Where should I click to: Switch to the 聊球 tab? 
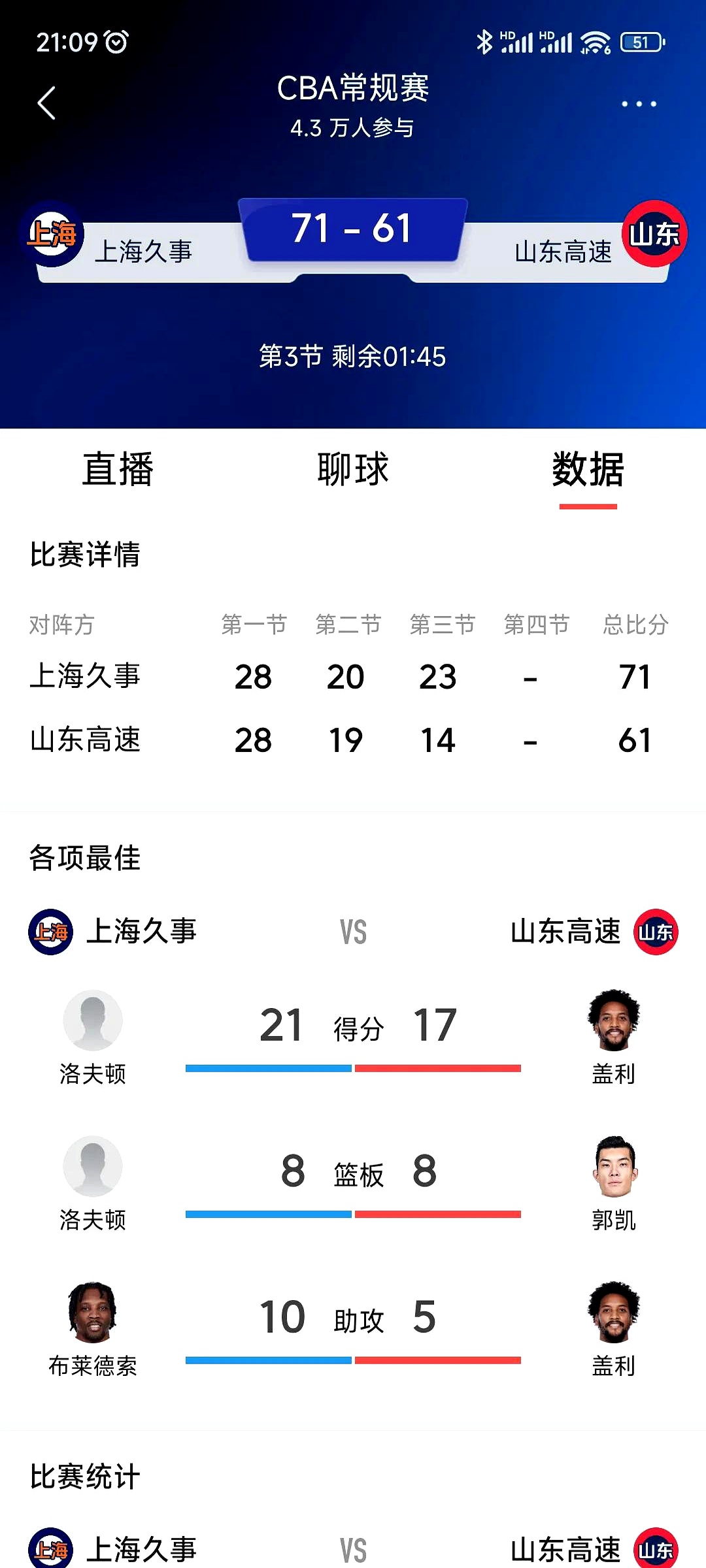[353, 469]
